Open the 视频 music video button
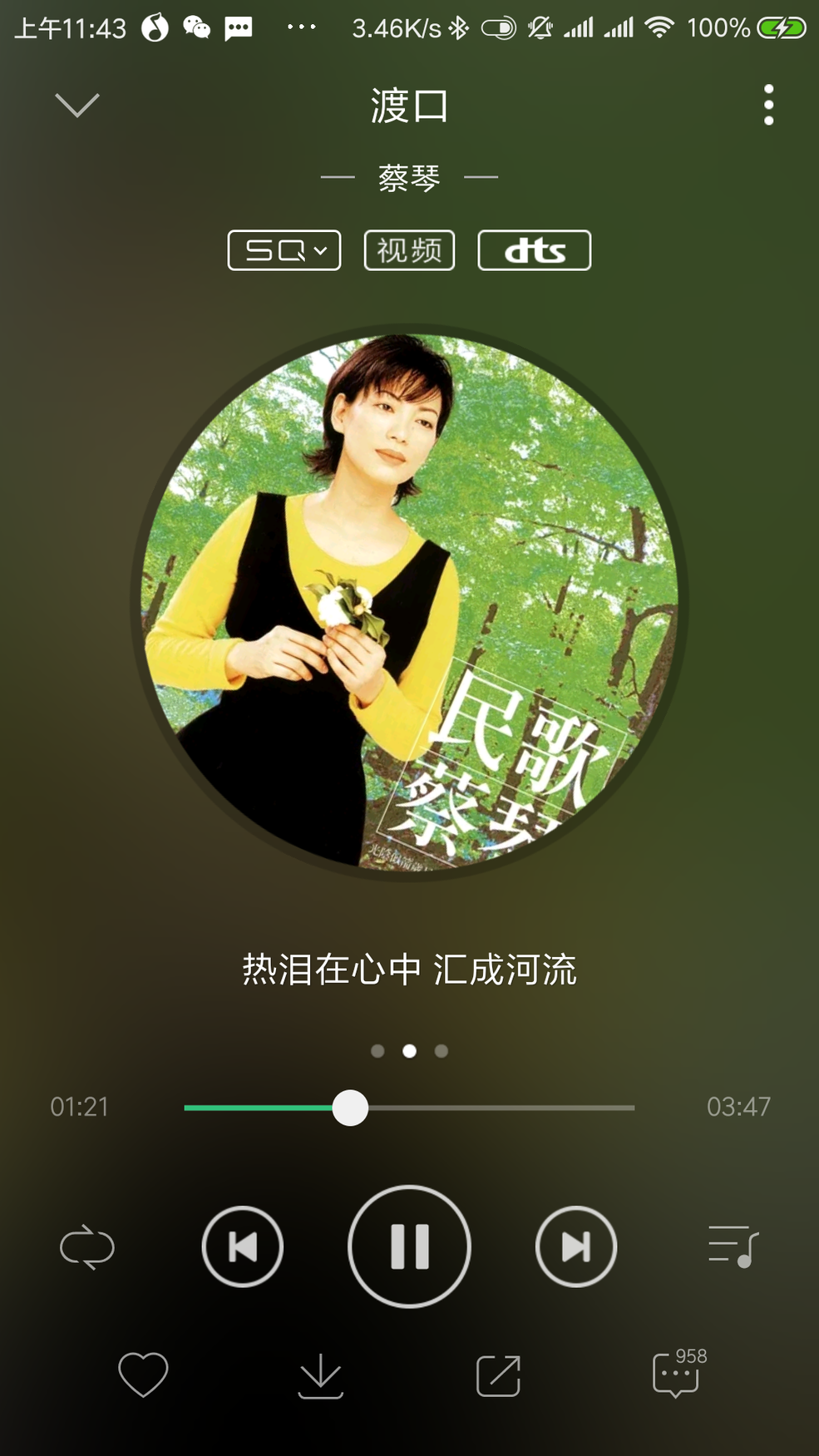 [409, 250]
